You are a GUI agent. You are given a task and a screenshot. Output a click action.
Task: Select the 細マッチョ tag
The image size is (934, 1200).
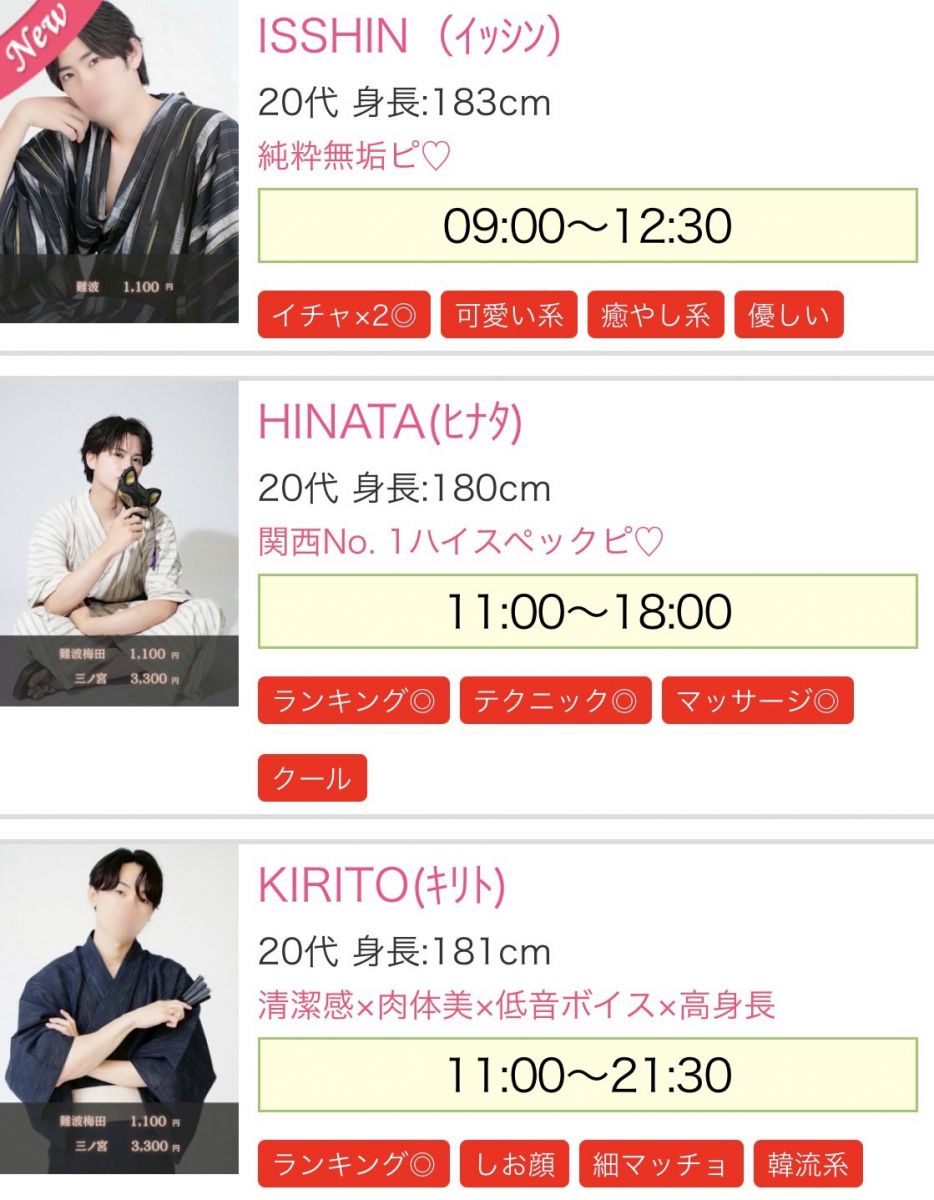coord(661,1164)
